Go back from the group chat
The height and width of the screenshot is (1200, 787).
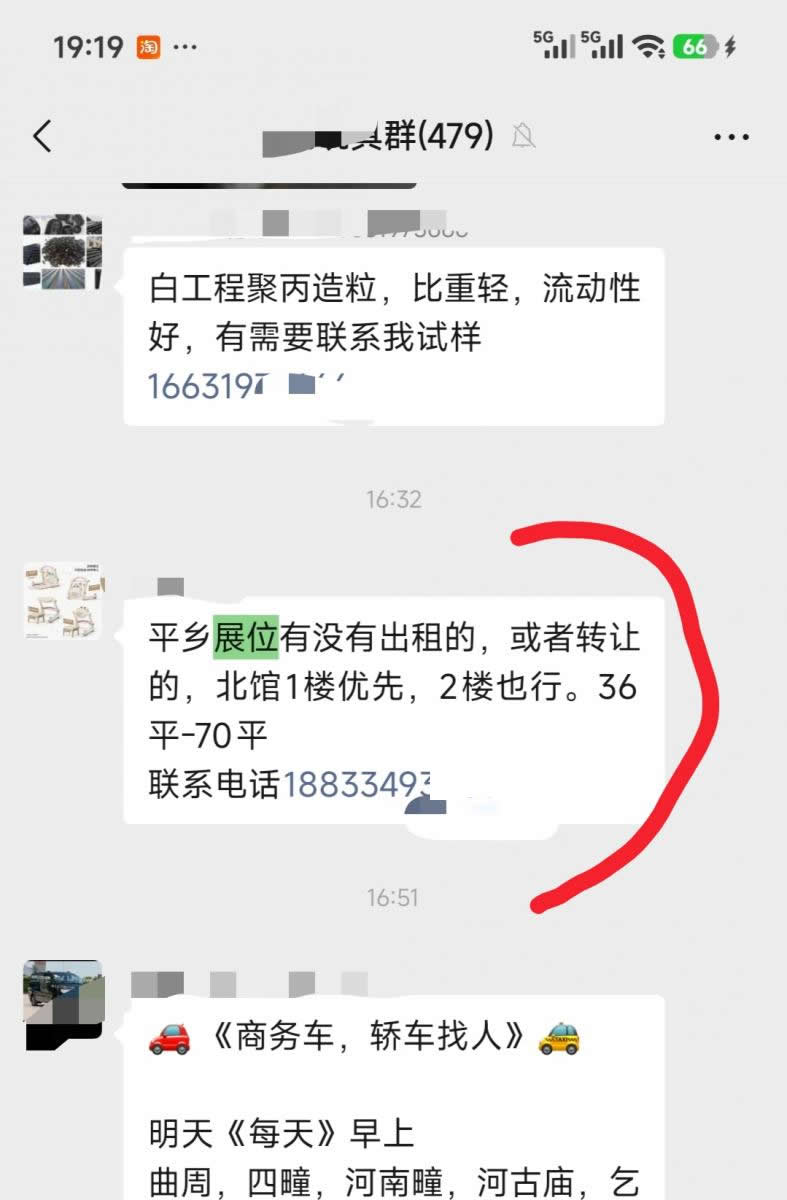coord(42,136)
